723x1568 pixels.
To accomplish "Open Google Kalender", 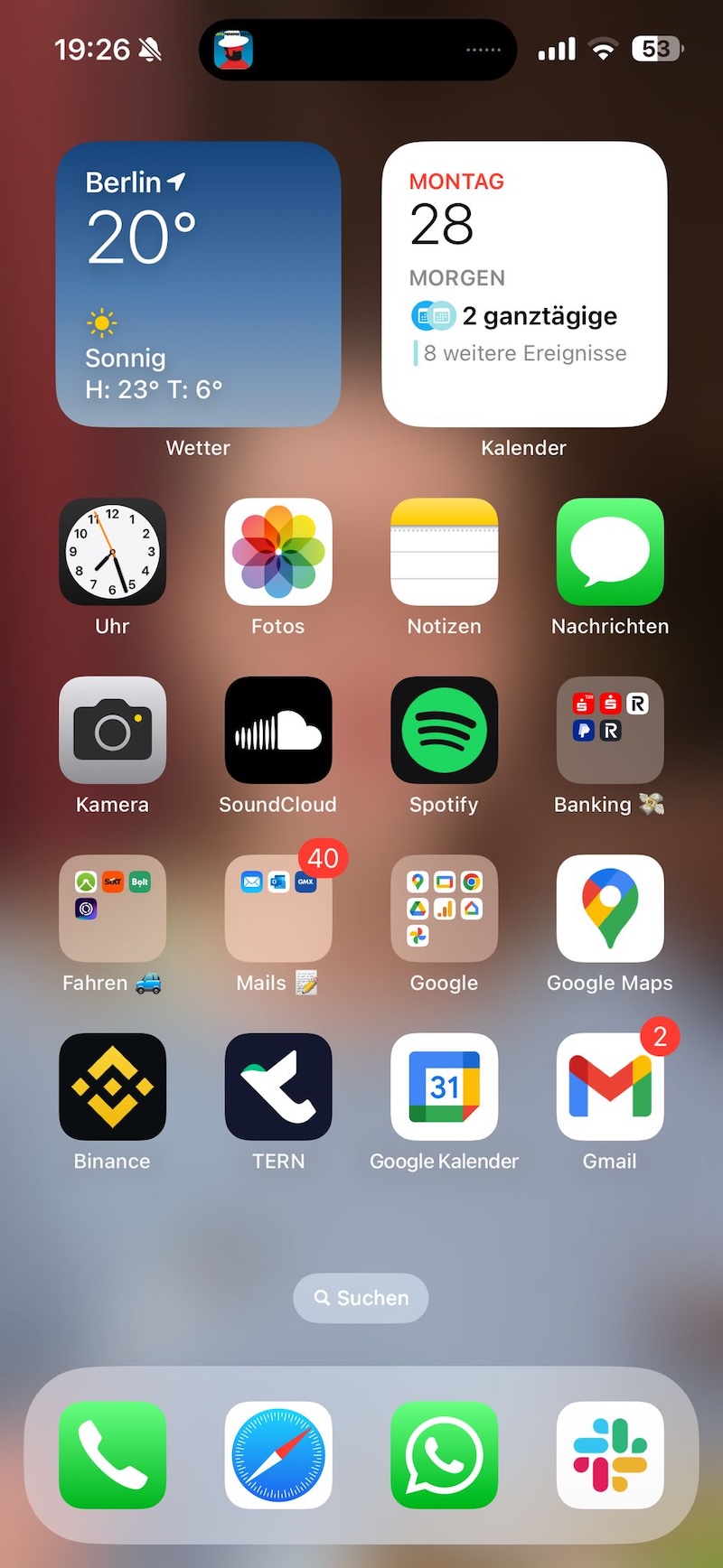I will (x=444, y=1087).
